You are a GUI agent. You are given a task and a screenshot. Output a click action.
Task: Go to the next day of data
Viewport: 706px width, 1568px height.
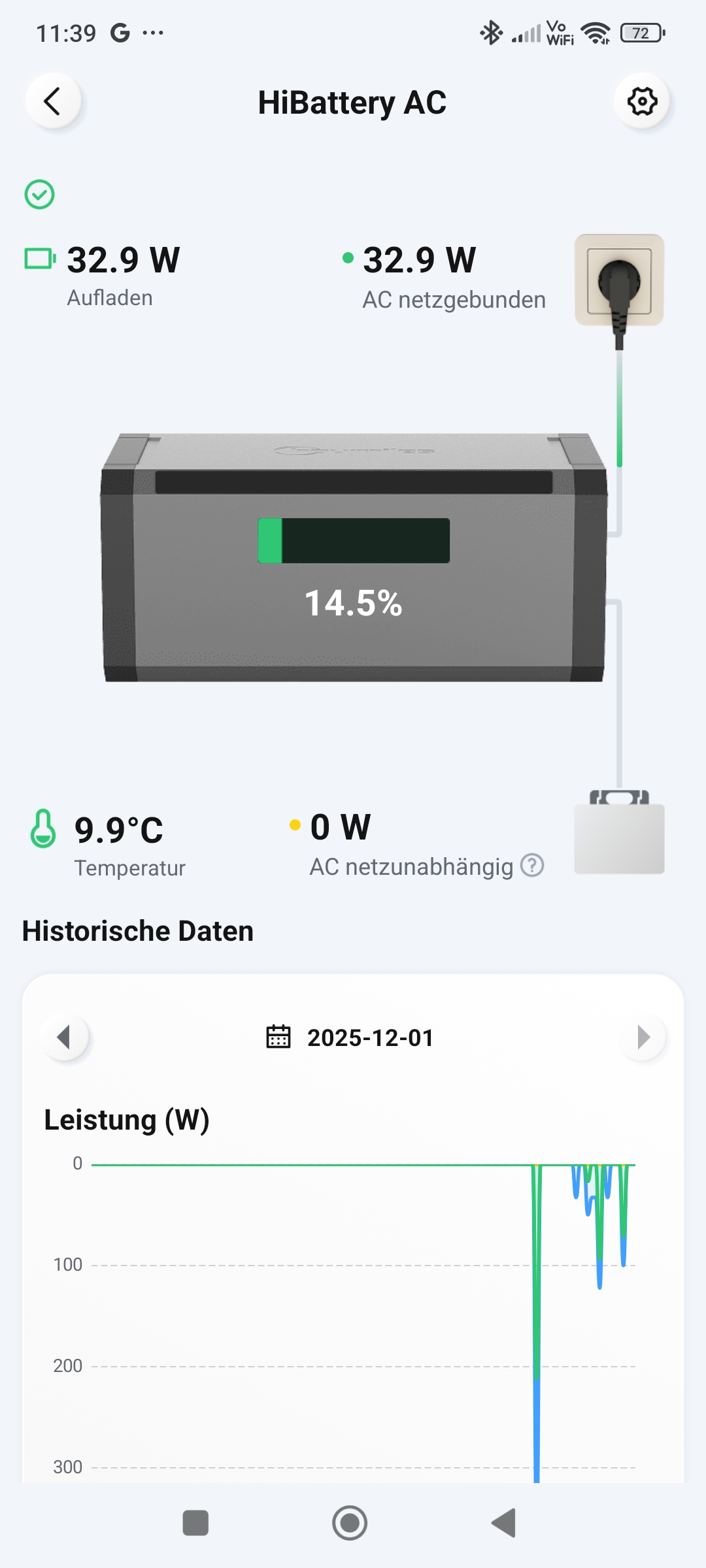click(643, 1037)
